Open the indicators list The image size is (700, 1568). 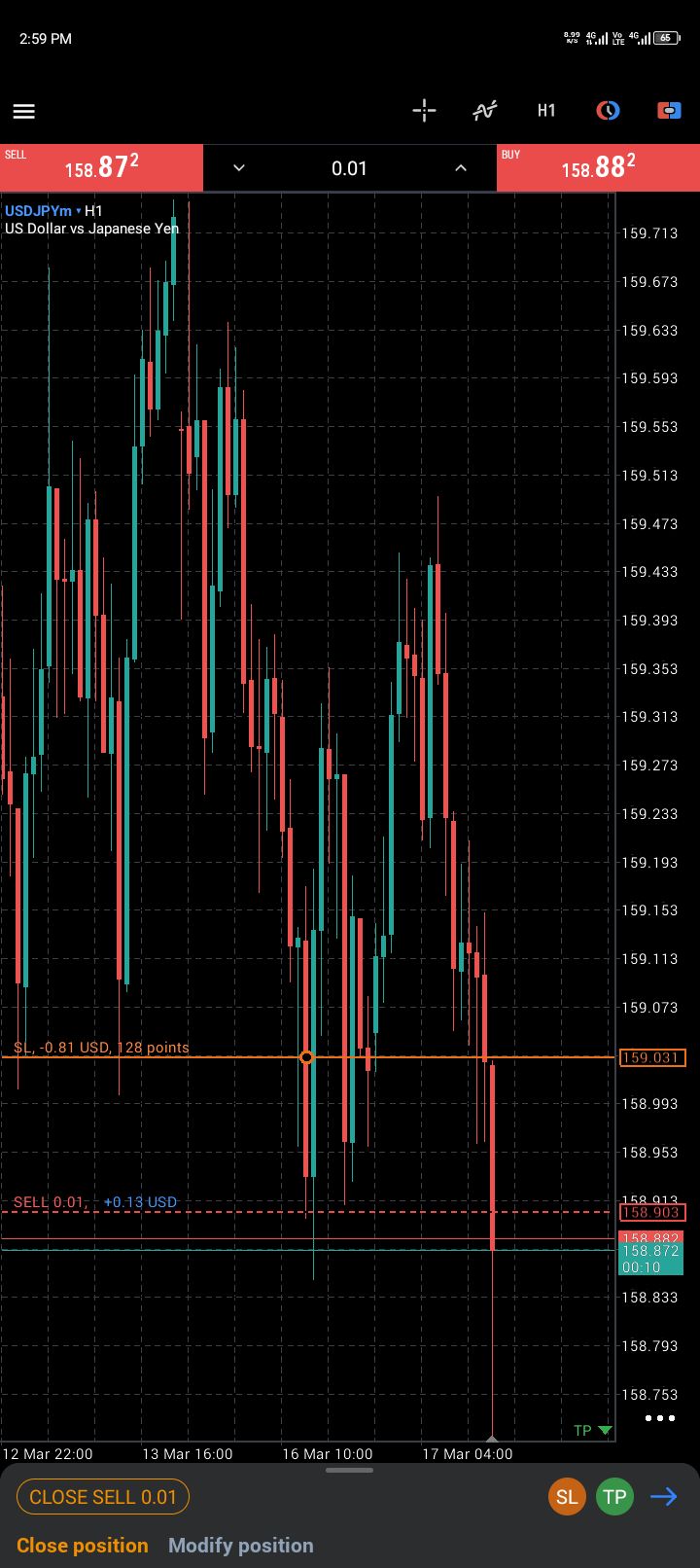pyautogui.click(x=484, y=110)
